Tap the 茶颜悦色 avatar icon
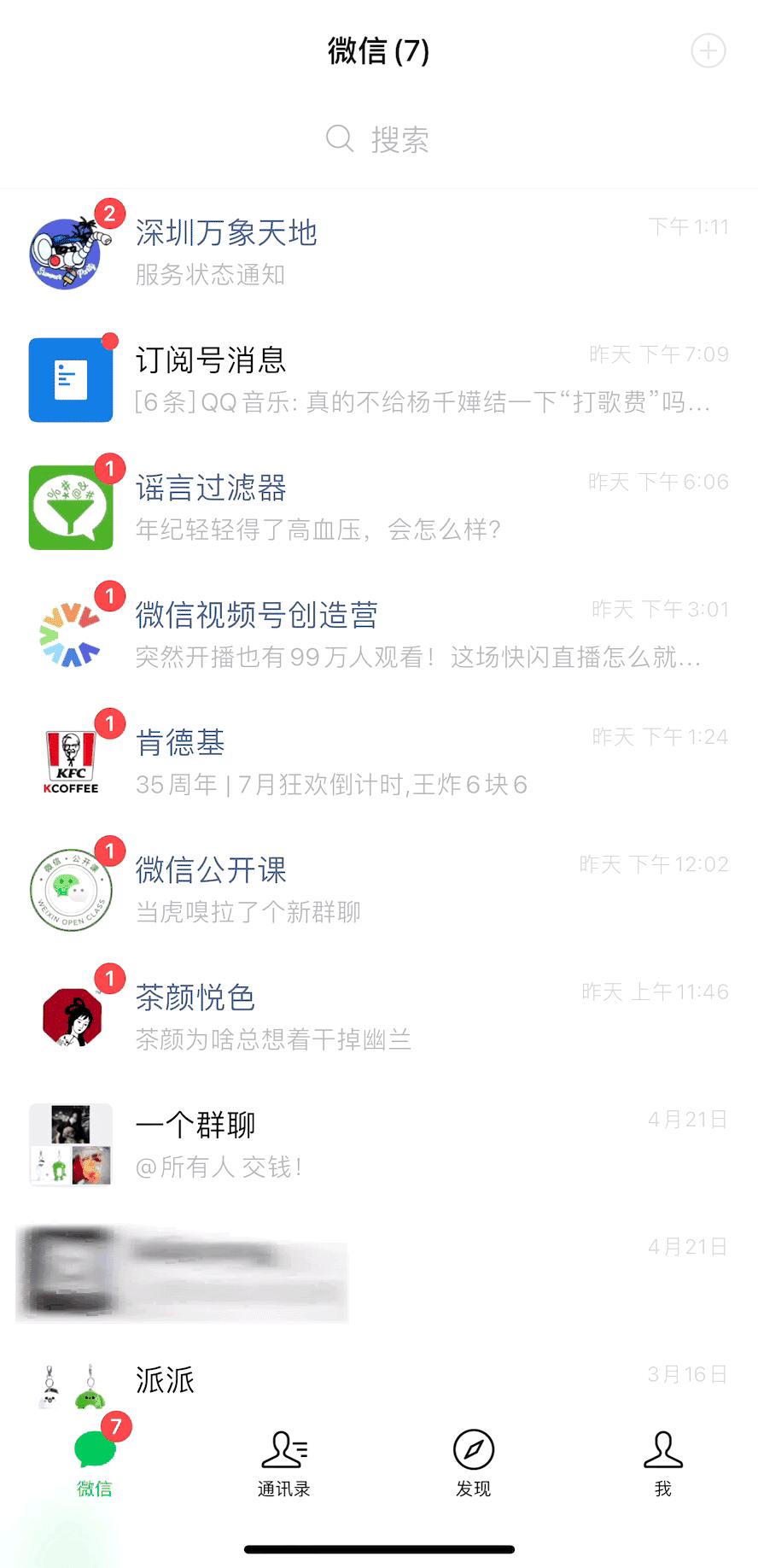 pyautogui.click(x=71, y=1015)
